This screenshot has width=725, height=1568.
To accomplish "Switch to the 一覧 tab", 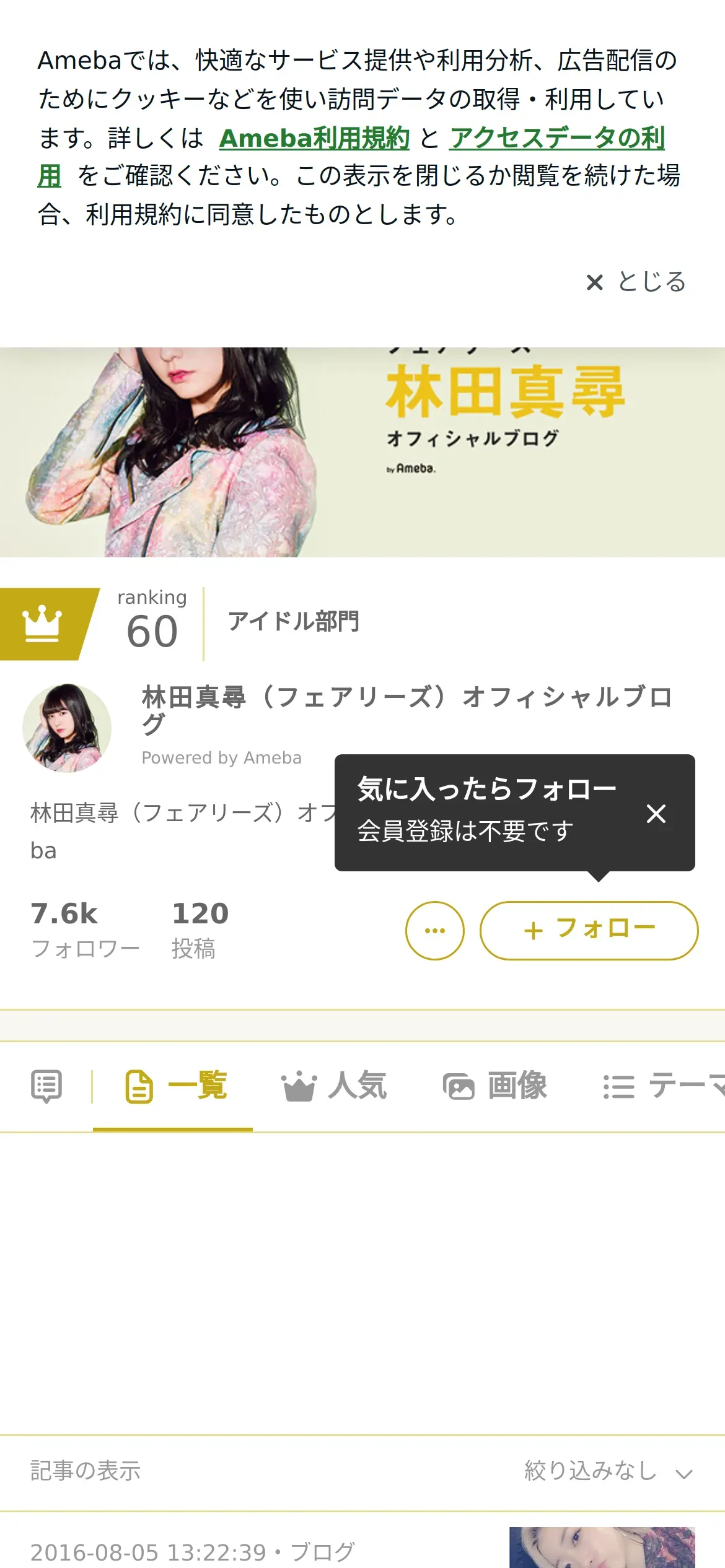I will pos(177,1086).
